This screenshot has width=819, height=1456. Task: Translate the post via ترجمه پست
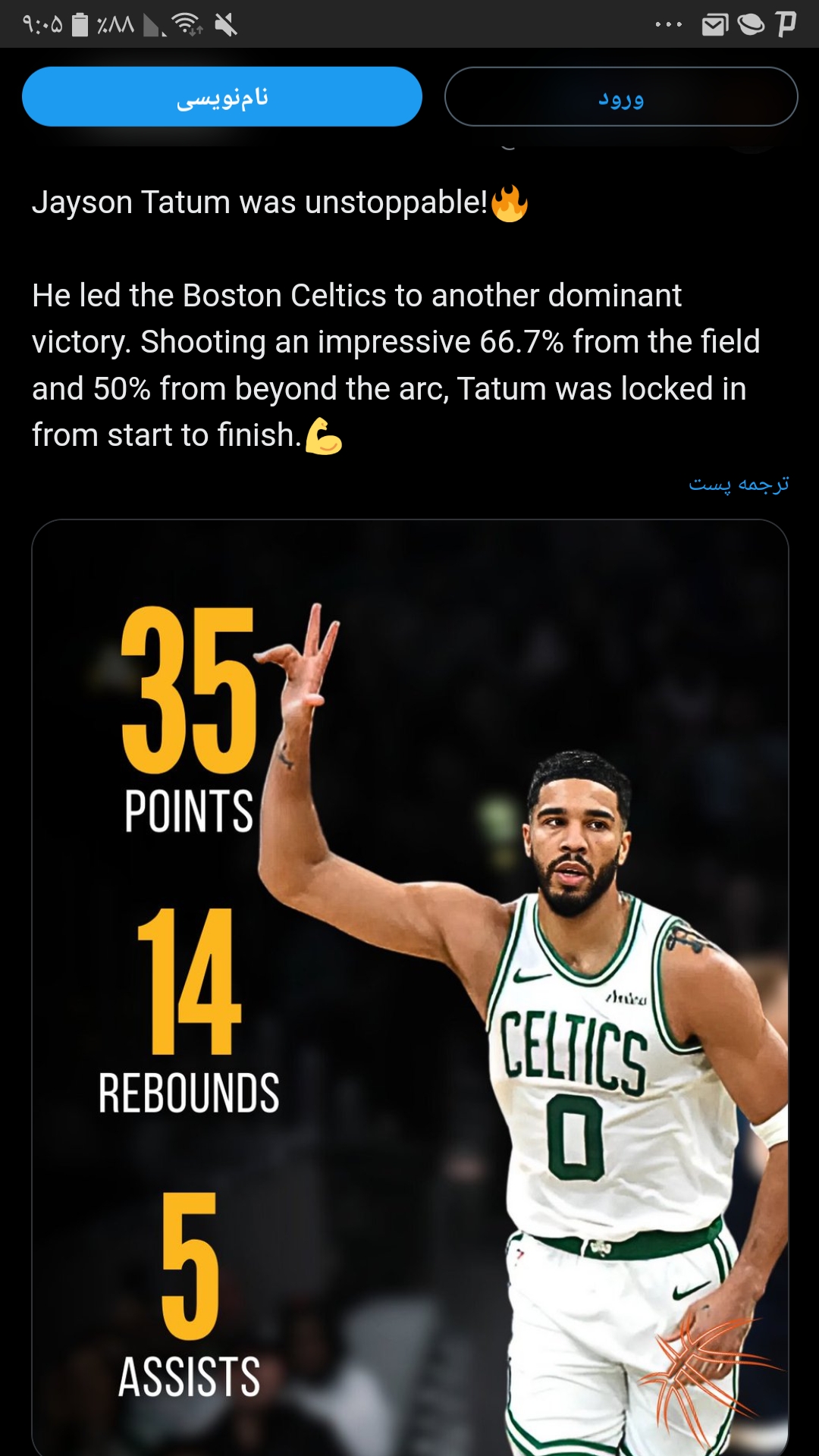point(739,484)
